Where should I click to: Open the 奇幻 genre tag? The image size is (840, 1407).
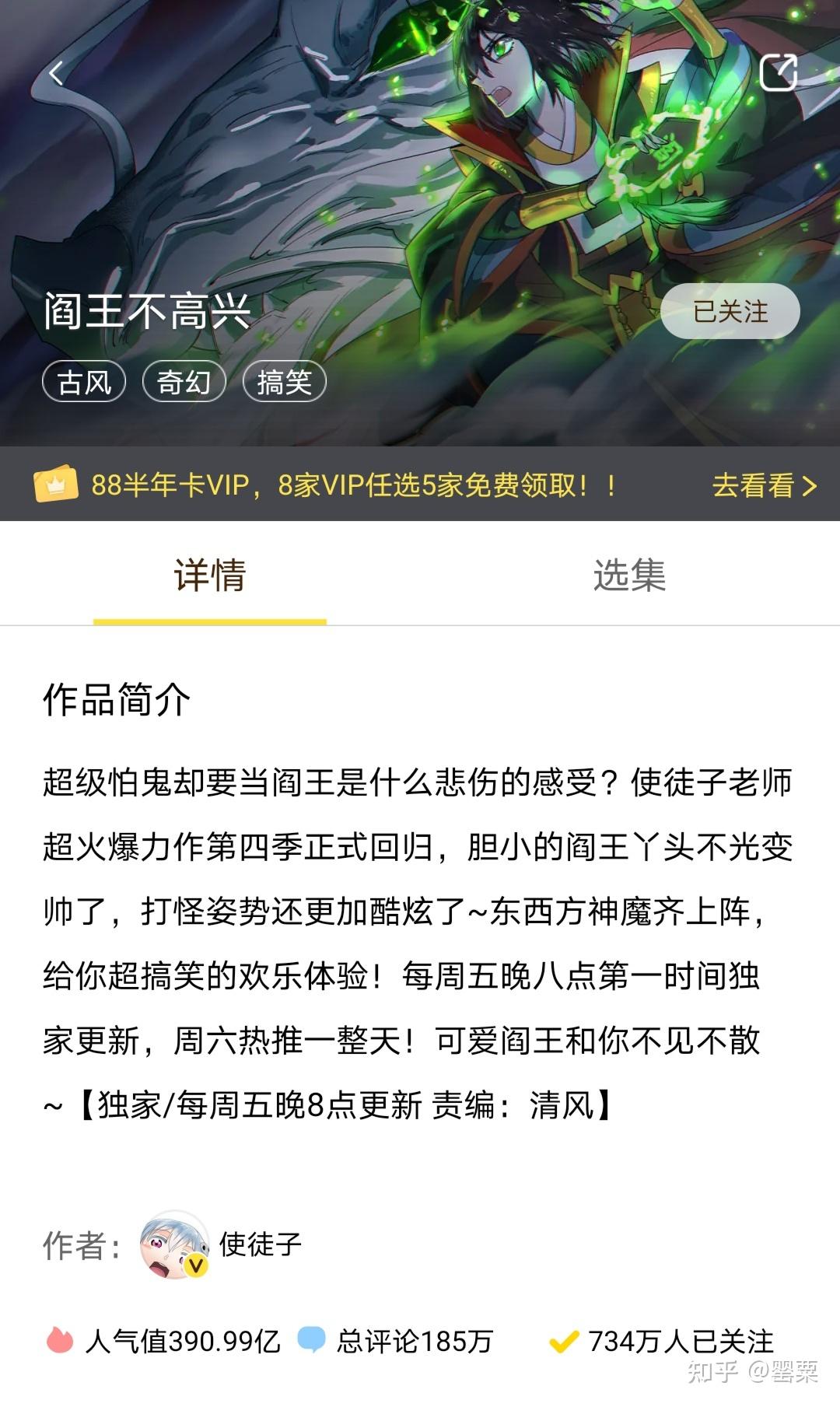pos(184,382)
